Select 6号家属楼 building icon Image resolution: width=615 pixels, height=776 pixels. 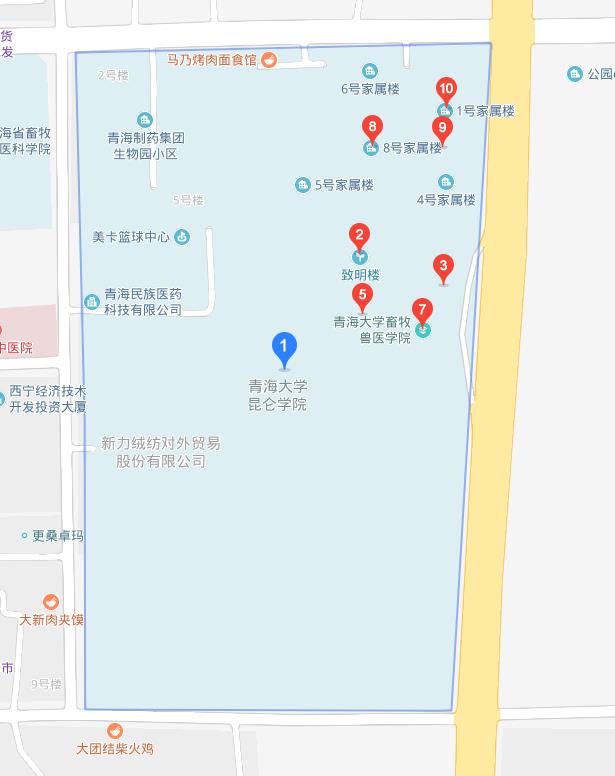pyautogui.click(x=370, y=71)
